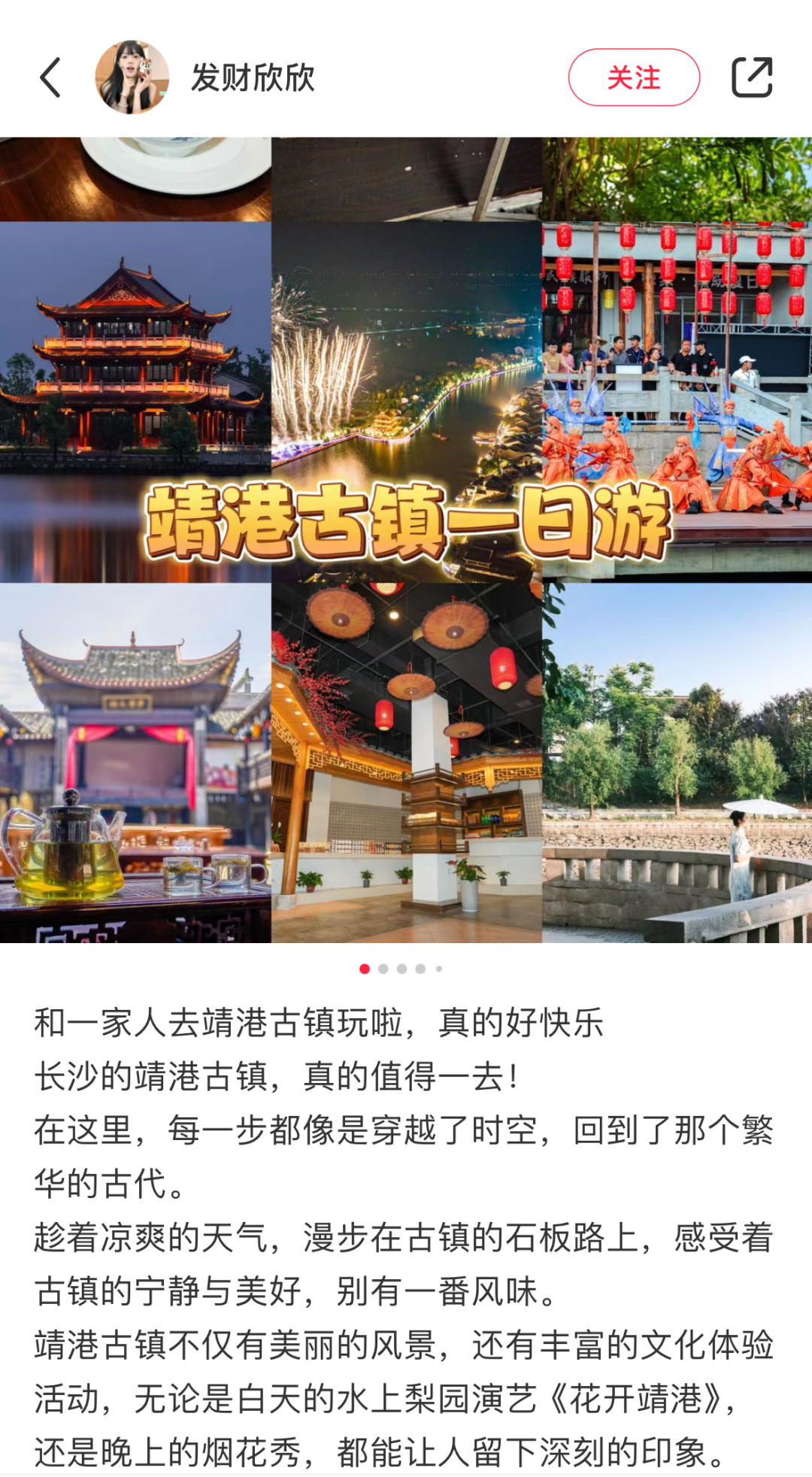
Task: Open the 靖港古镇一日游 photo collage
Action: click(406, 539)
